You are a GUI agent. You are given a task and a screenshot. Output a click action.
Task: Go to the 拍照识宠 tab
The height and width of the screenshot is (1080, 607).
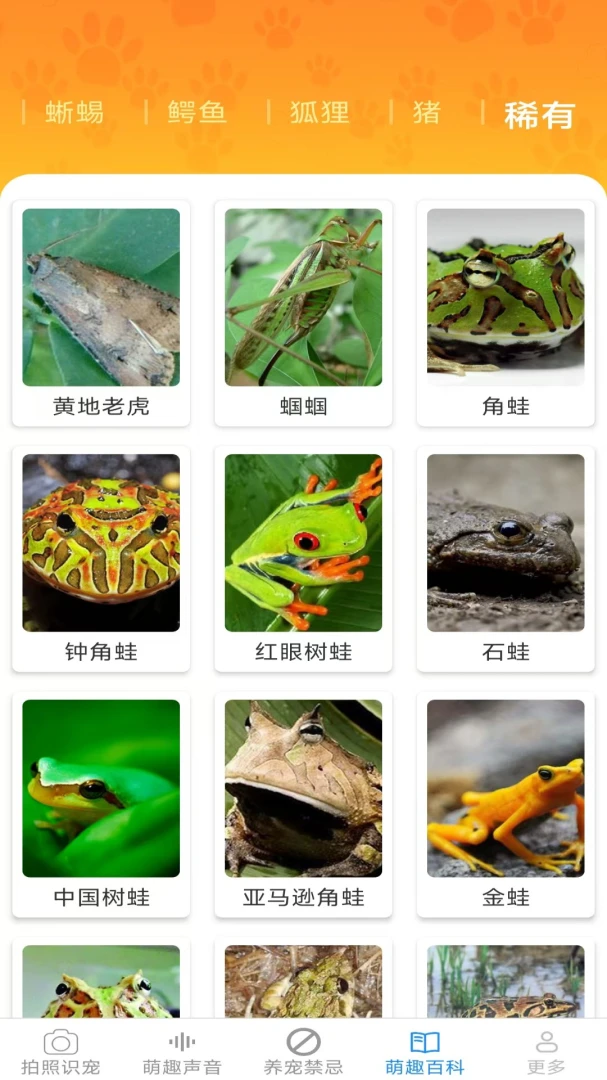coord(61,1052)
